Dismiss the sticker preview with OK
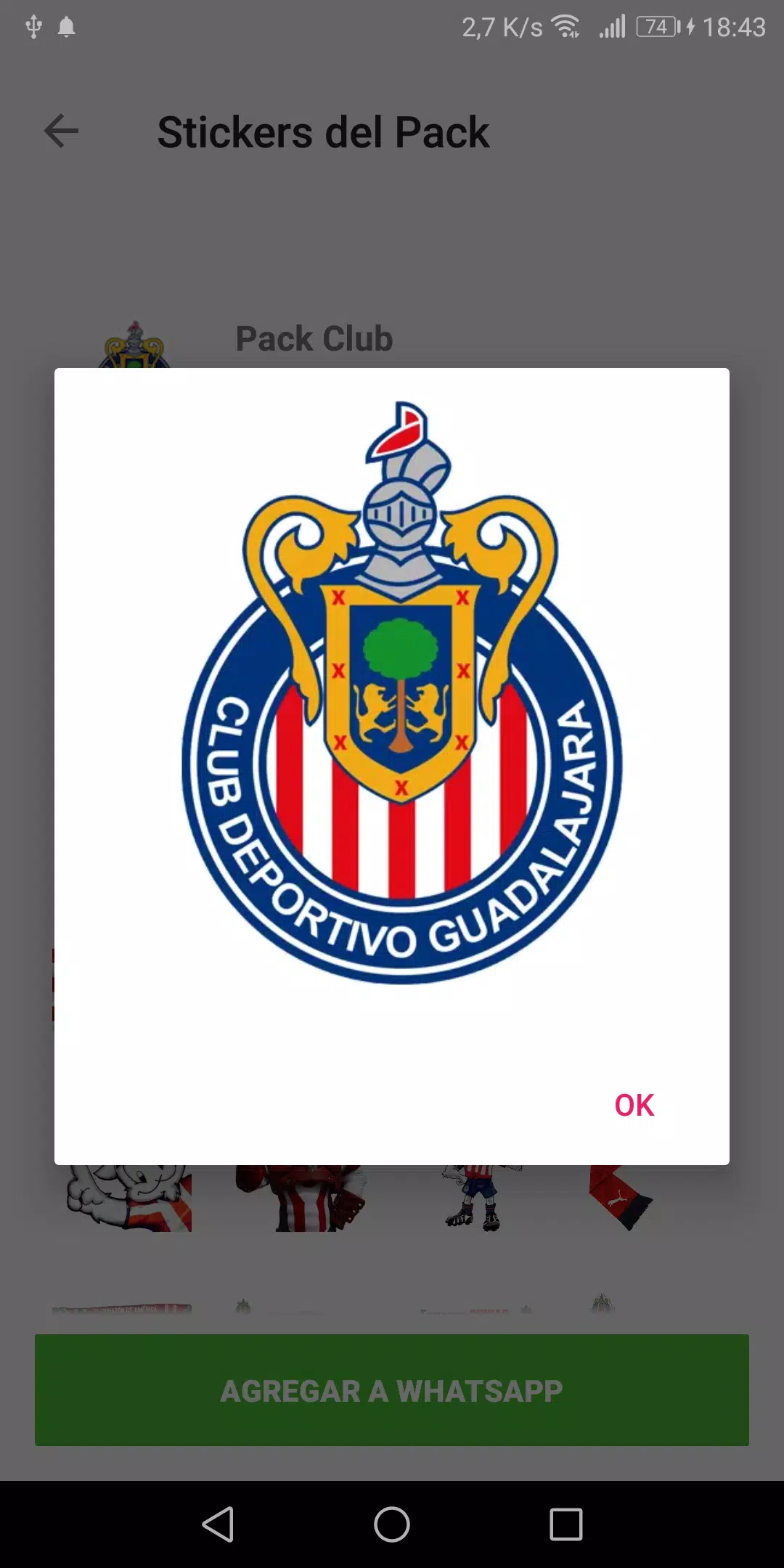784x1568 pixels. click(634, 1105)
